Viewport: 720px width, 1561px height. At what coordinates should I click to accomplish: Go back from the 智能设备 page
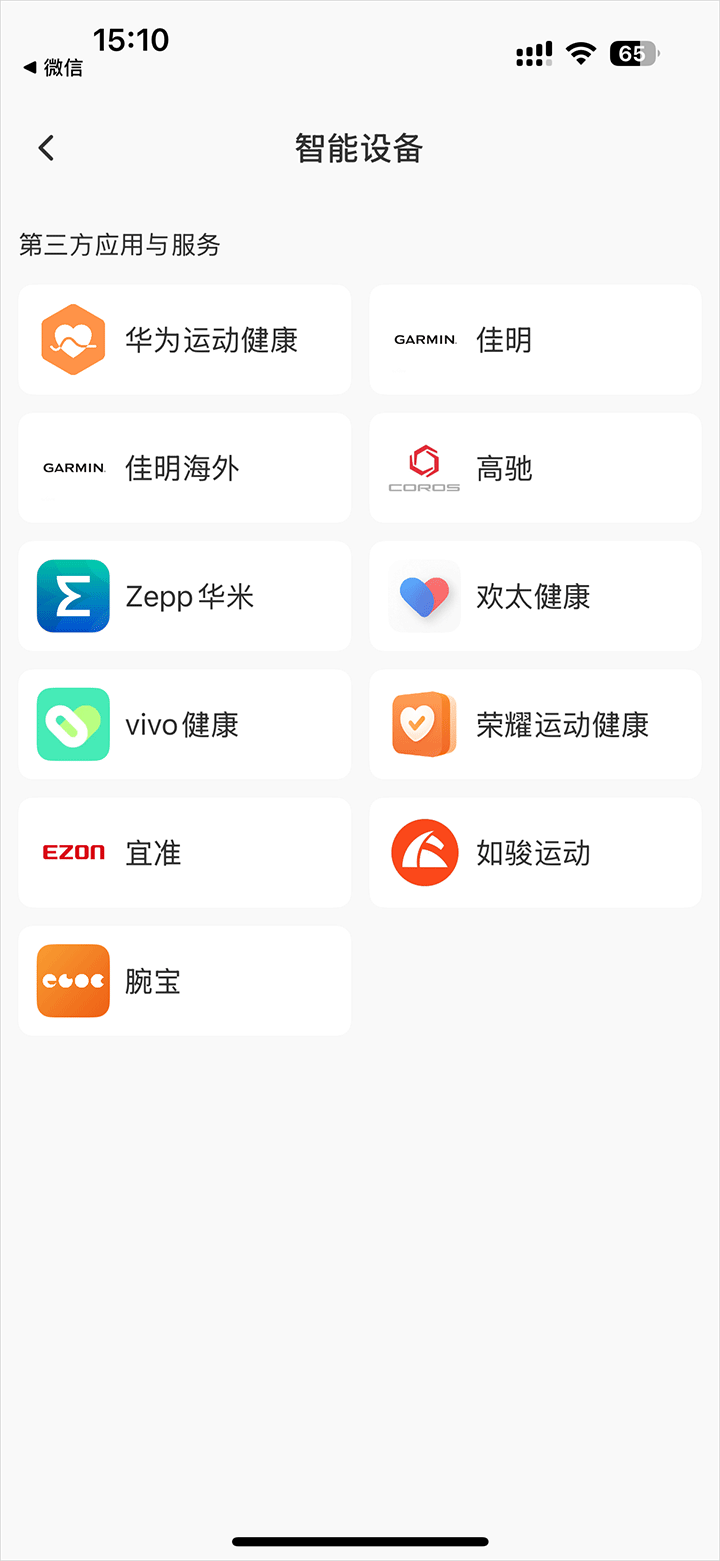[x=46, y=148]
